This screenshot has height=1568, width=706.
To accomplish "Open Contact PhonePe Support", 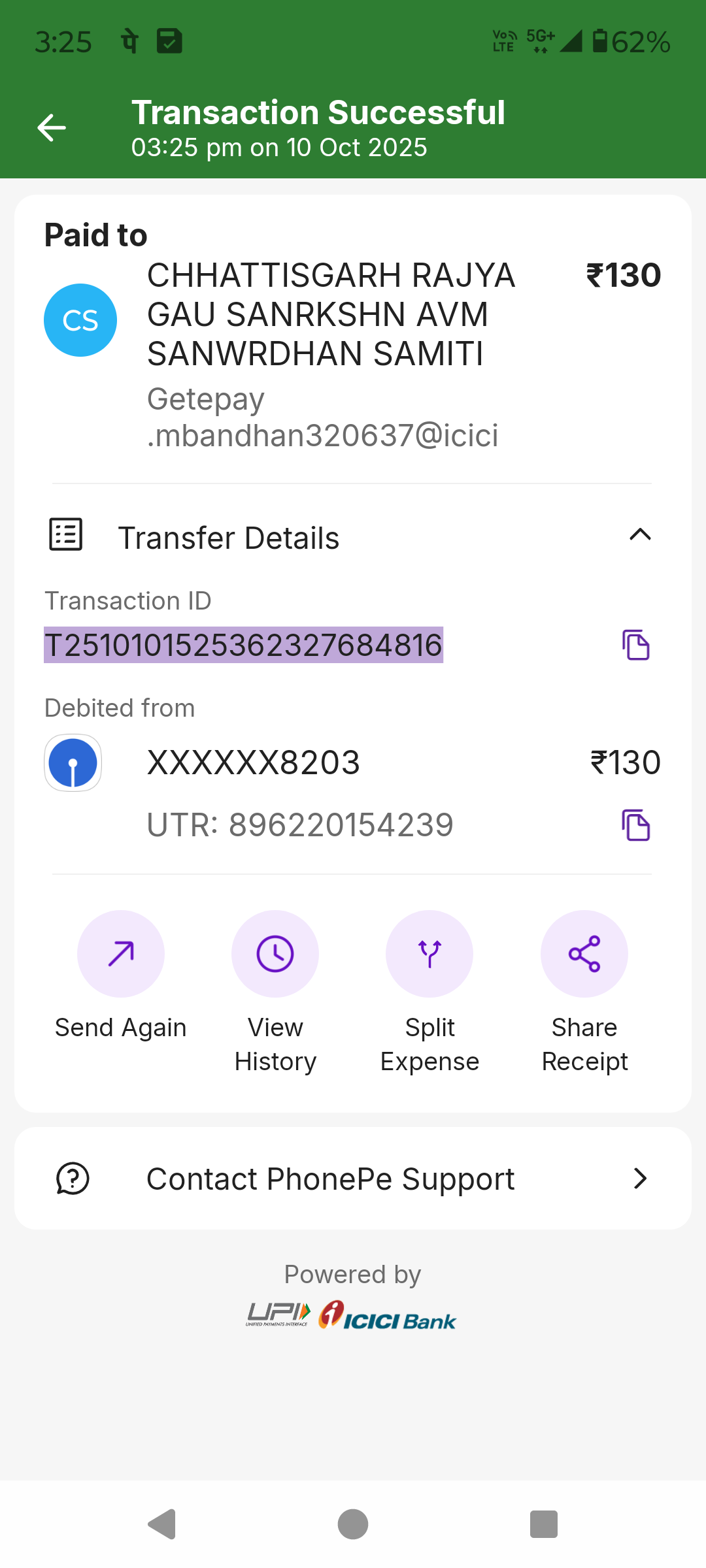I will (353, 1179).
